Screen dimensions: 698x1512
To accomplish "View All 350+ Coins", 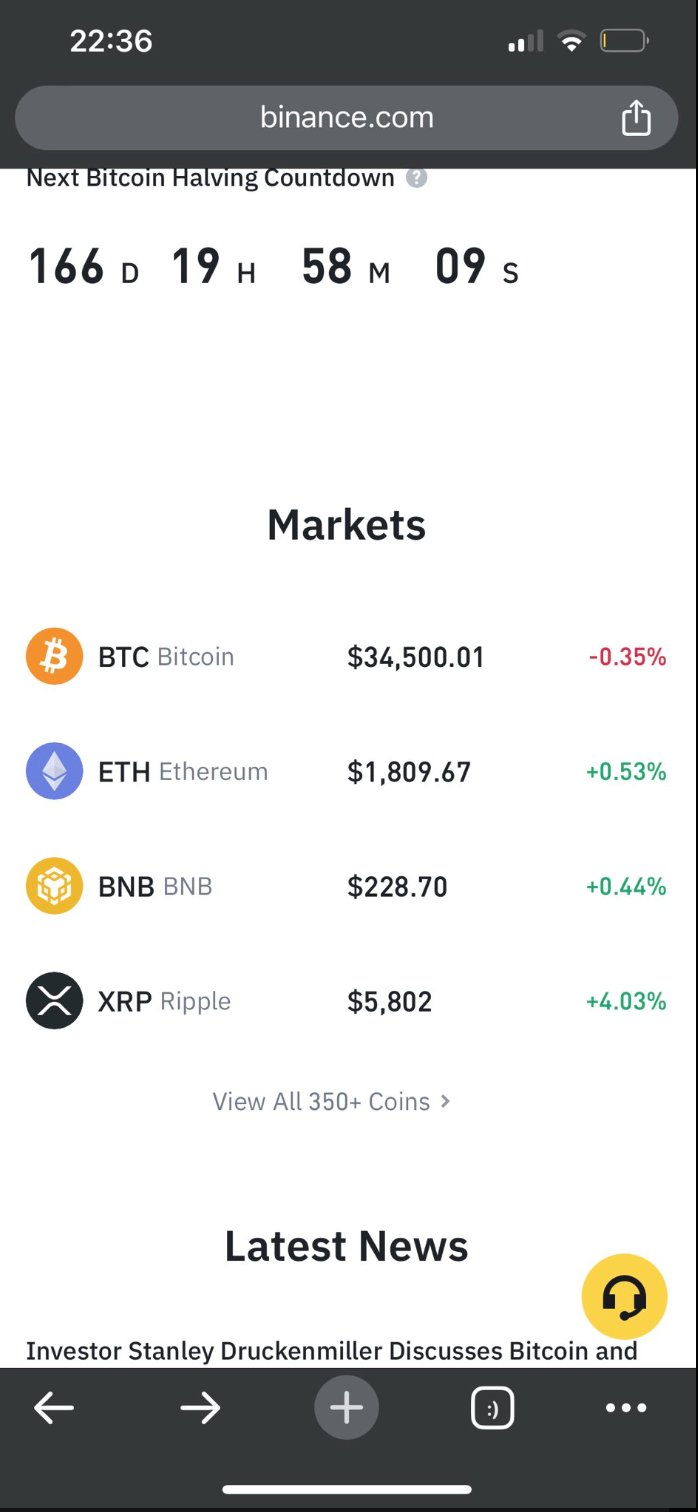I will pyautogui.click(x=332, y=1102).
